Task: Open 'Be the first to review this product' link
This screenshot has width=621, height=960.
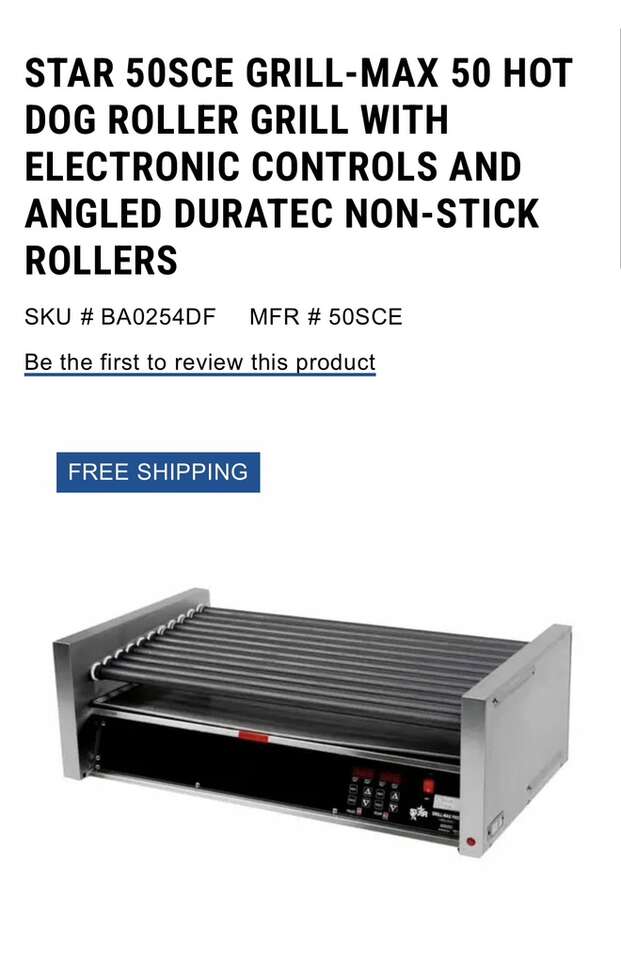Action: [200, 362]
